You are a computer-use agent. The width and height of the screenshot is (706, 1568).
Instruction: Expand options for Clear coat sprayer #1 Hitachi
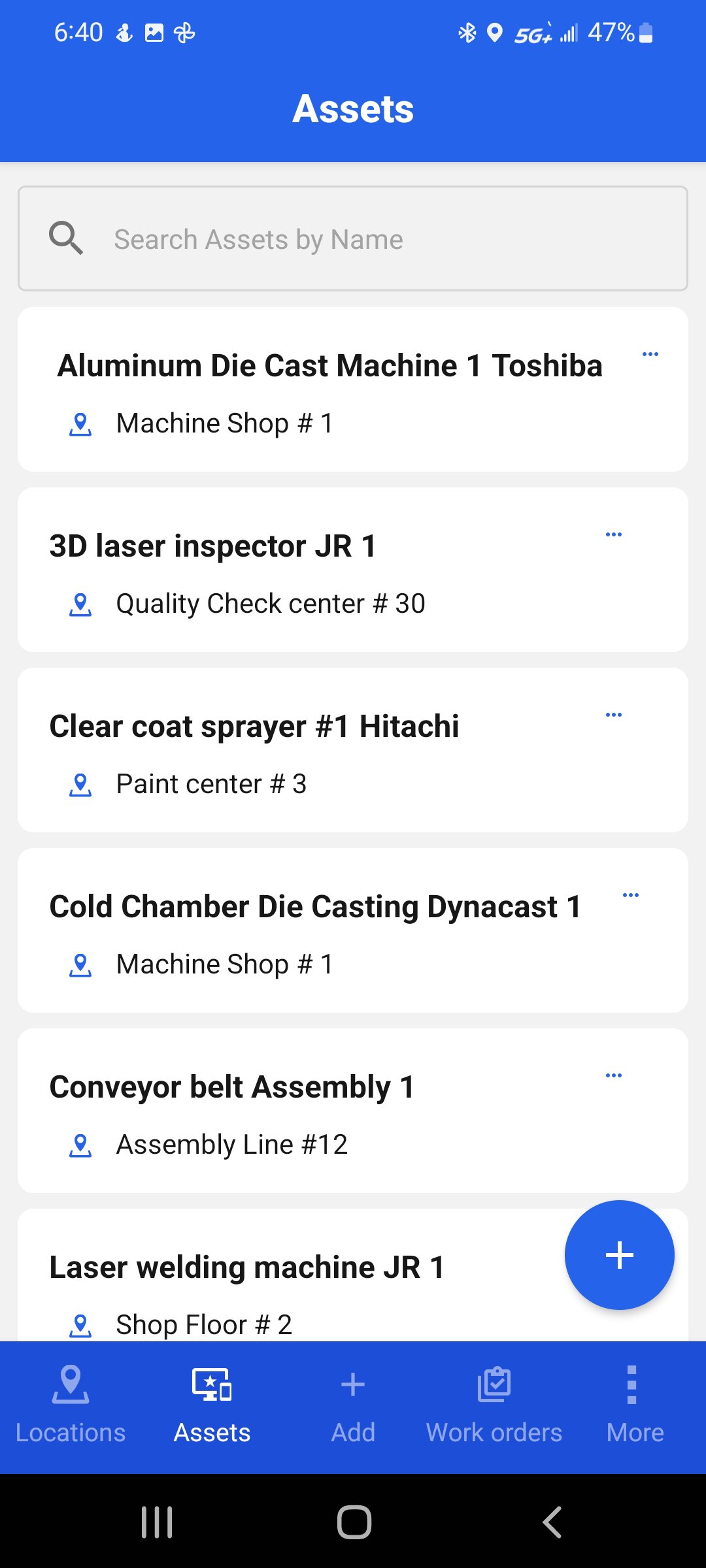[614, 714]
